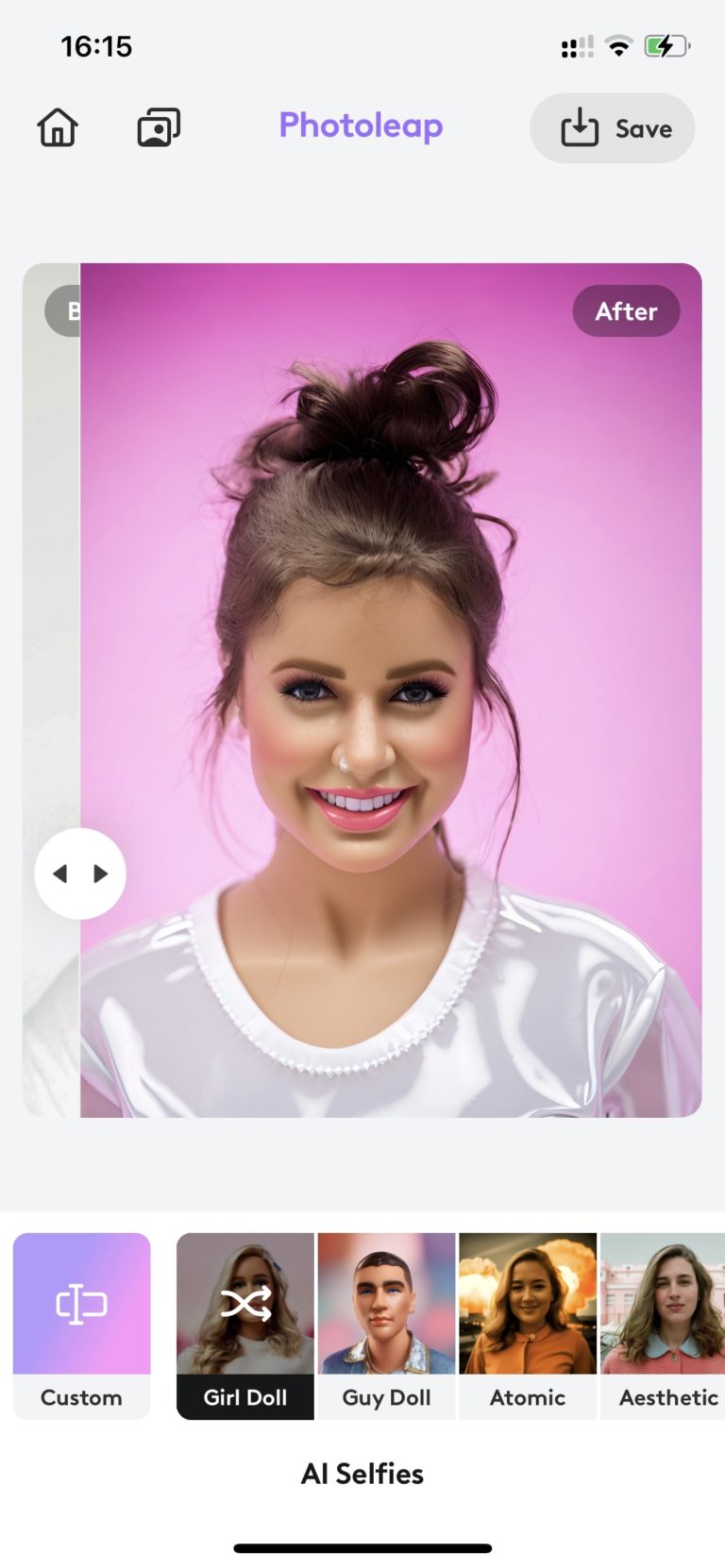Tap the AI Selfies section label
This screenshot has width=725, height=1568.
point(362,1473)
